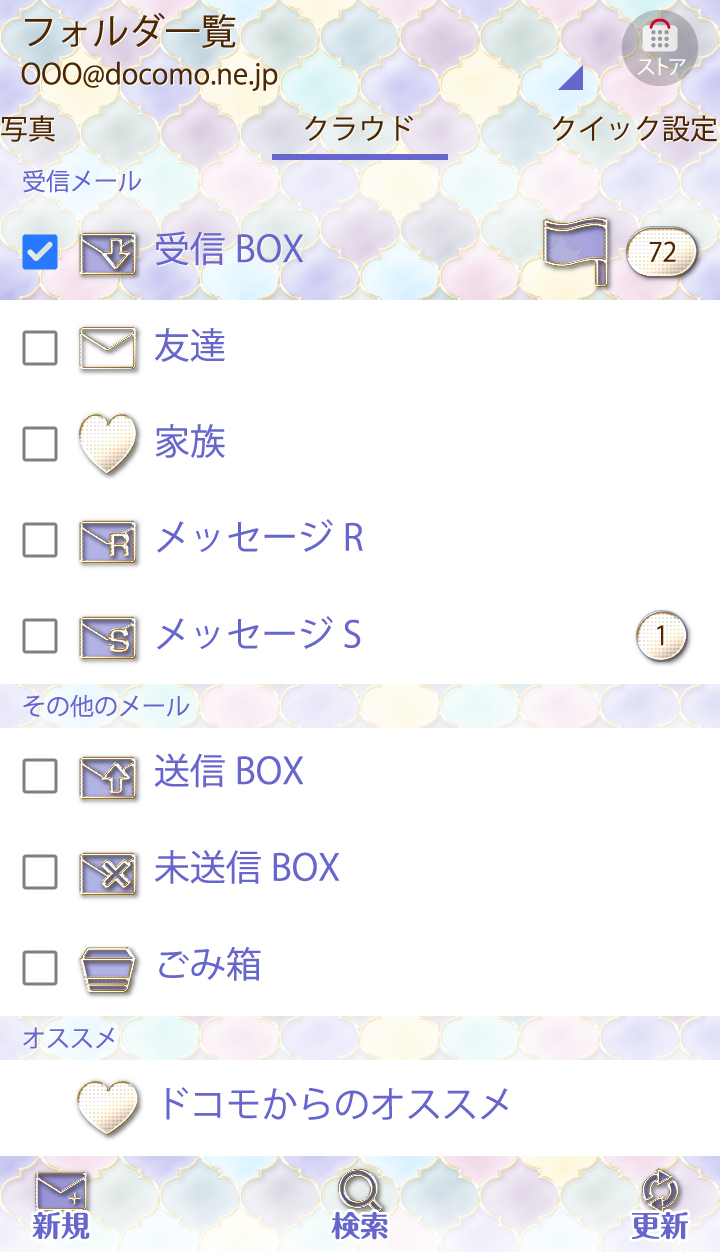The height and width of the screenshot is (1252, 720).
Task: Check the 友達 folder checkbox
Action: (x=40, y=348)
